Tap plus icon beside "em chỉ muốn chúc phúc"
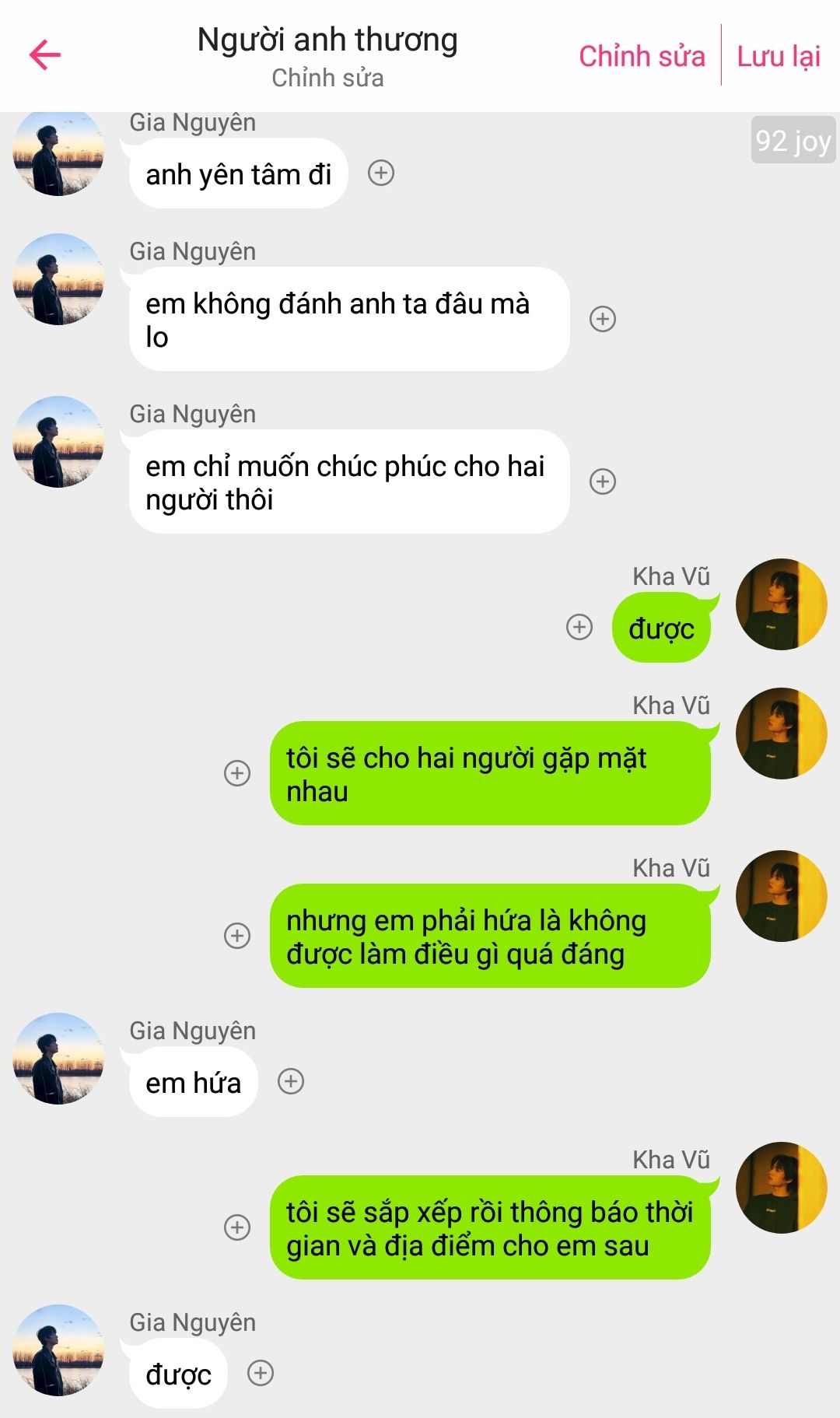 click(x=603, y=481)
